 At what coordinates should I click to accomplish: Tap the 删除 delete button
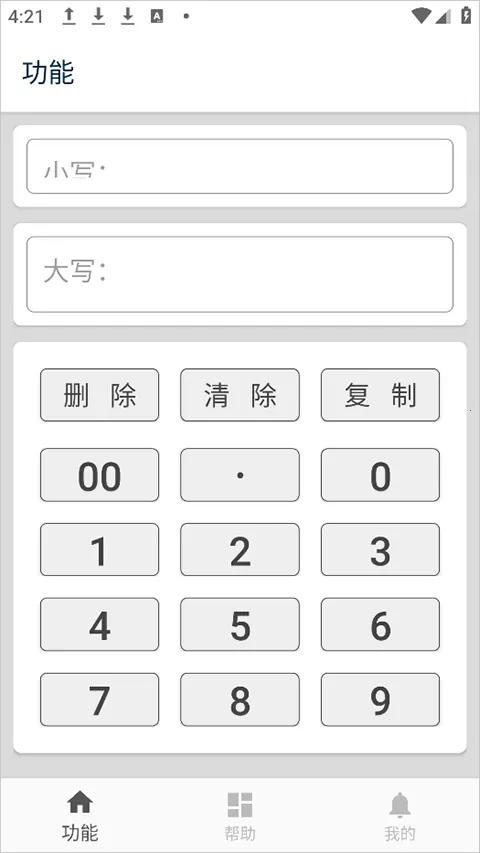coord(100,395)
